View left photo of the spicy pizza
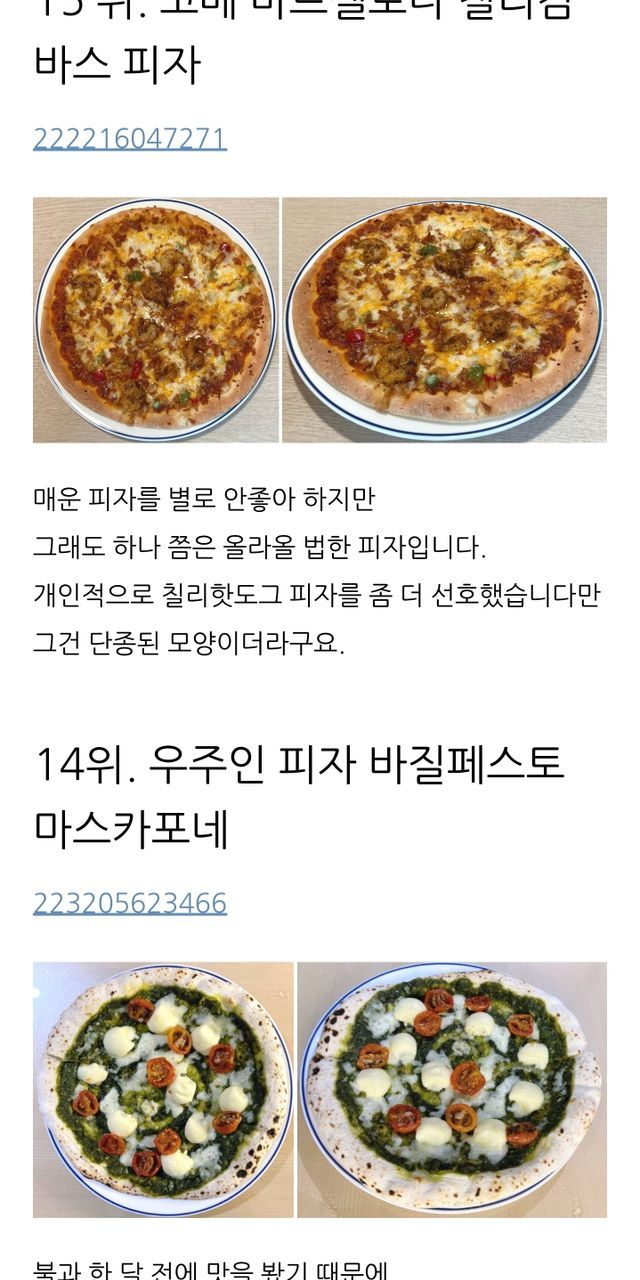The width and height of the screenshot is (640, 1280). tap(156, 320)
